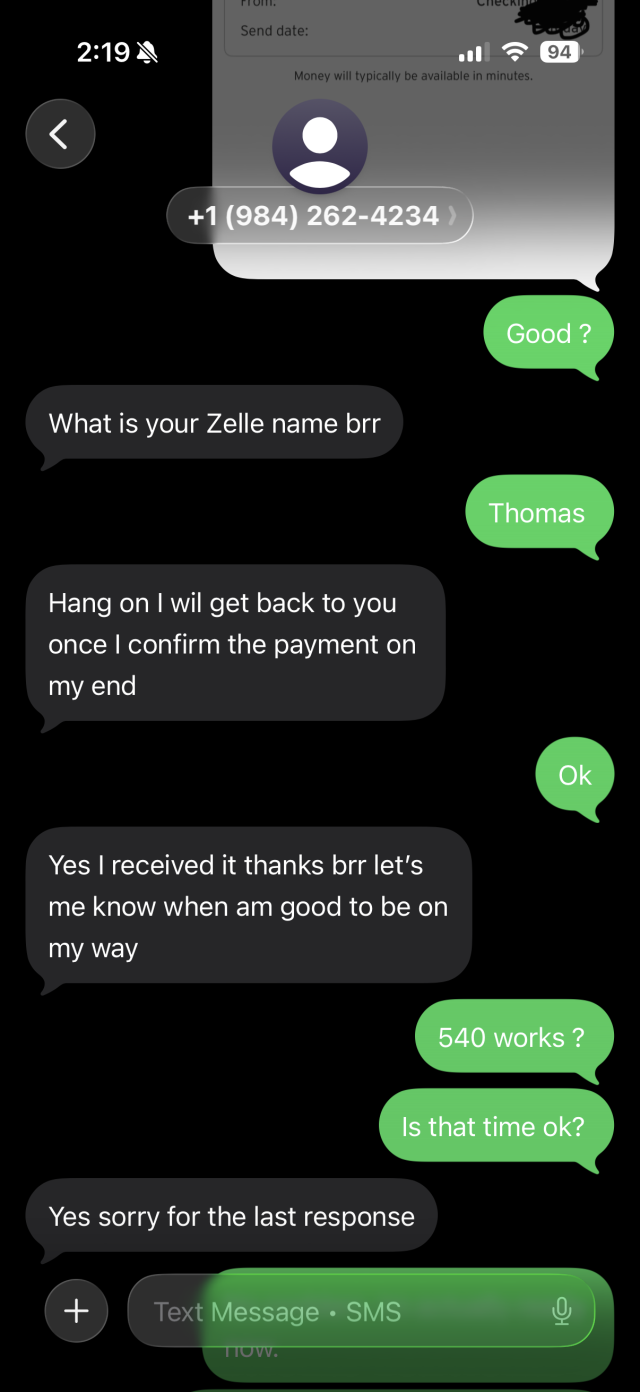The image size is (640, 1392).
Task: Go back to the conversations list
Action: pyautogui.click(x=60, y=133)
